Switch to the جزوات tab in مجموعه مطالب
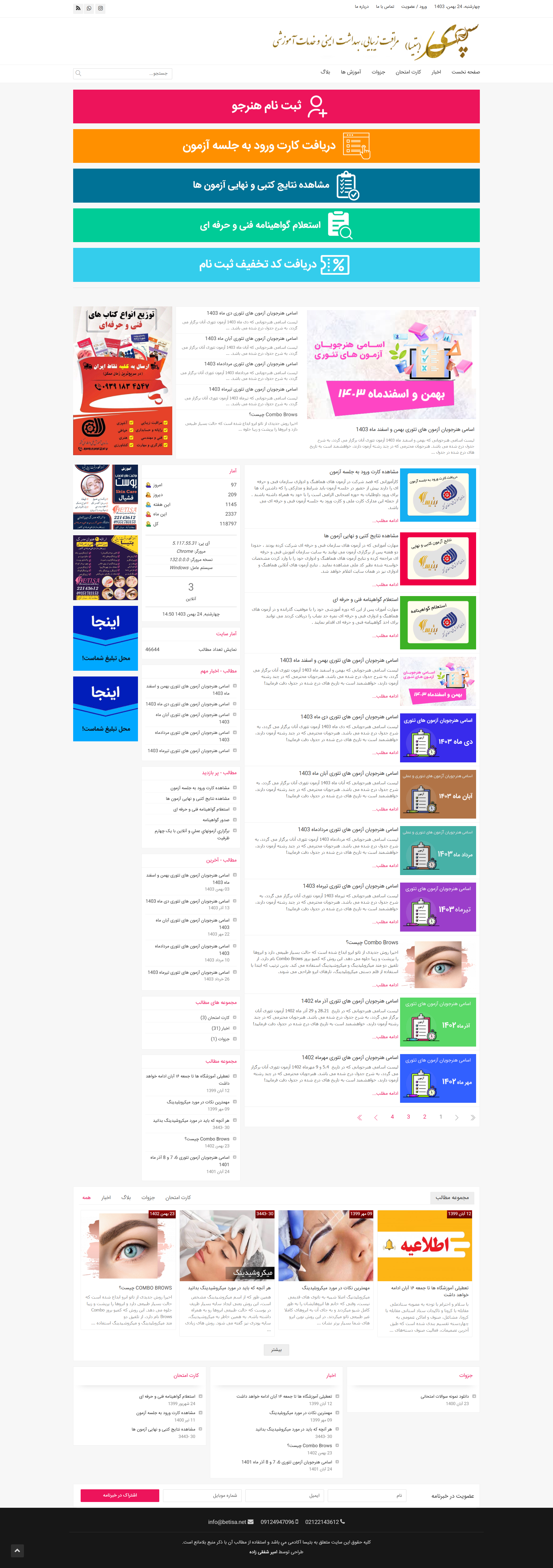The height and width of the screenshot is (1568, 553). [148, 1197]
